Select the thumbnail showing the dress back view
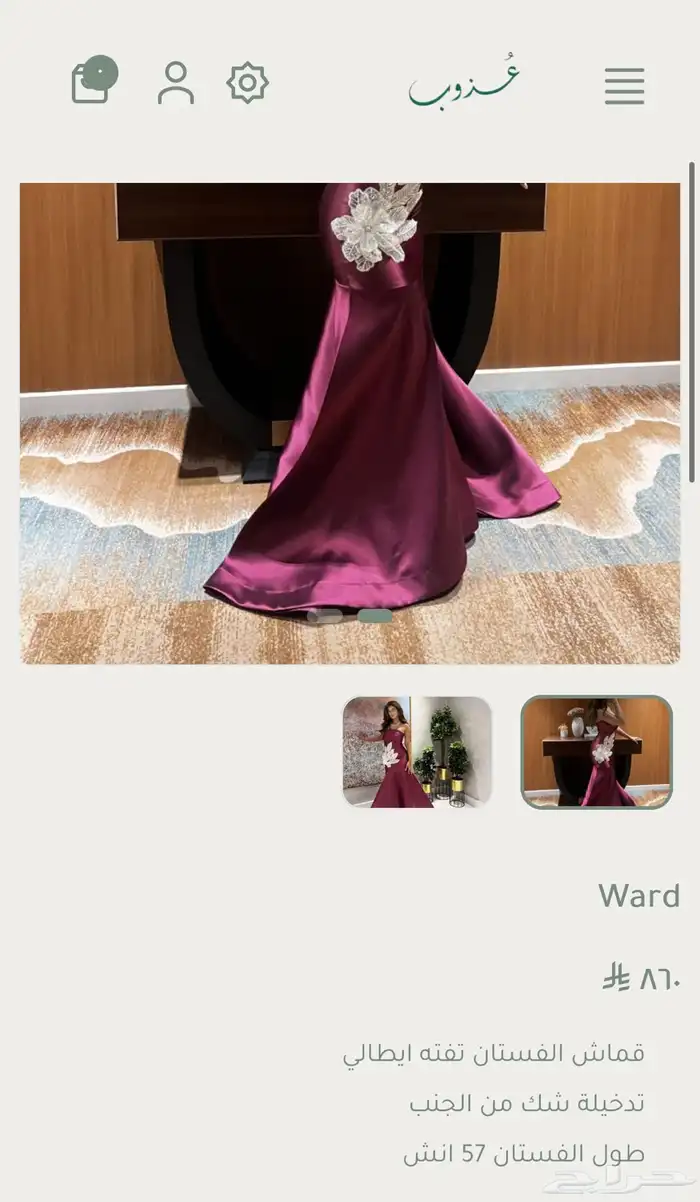 point(596,752)
